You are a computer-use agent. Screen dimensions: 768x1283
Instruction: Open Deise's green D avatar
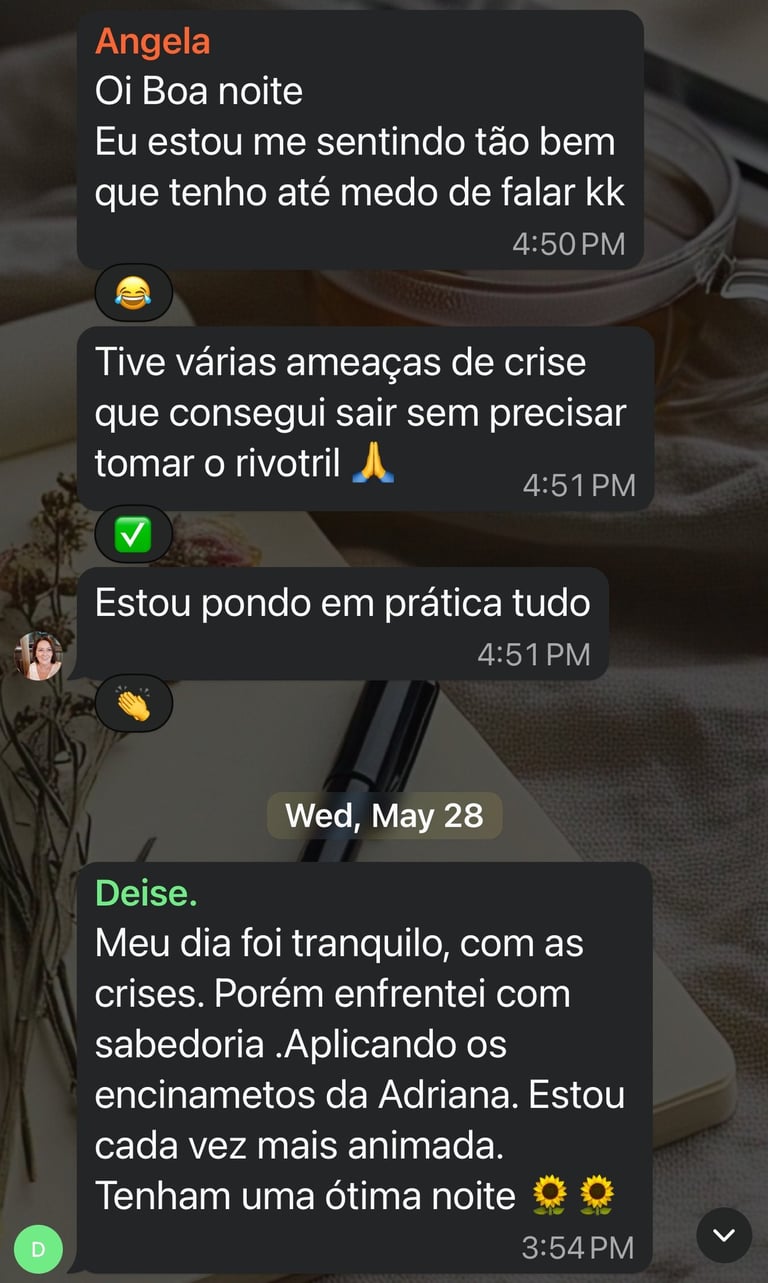(x=39, y=1248)
